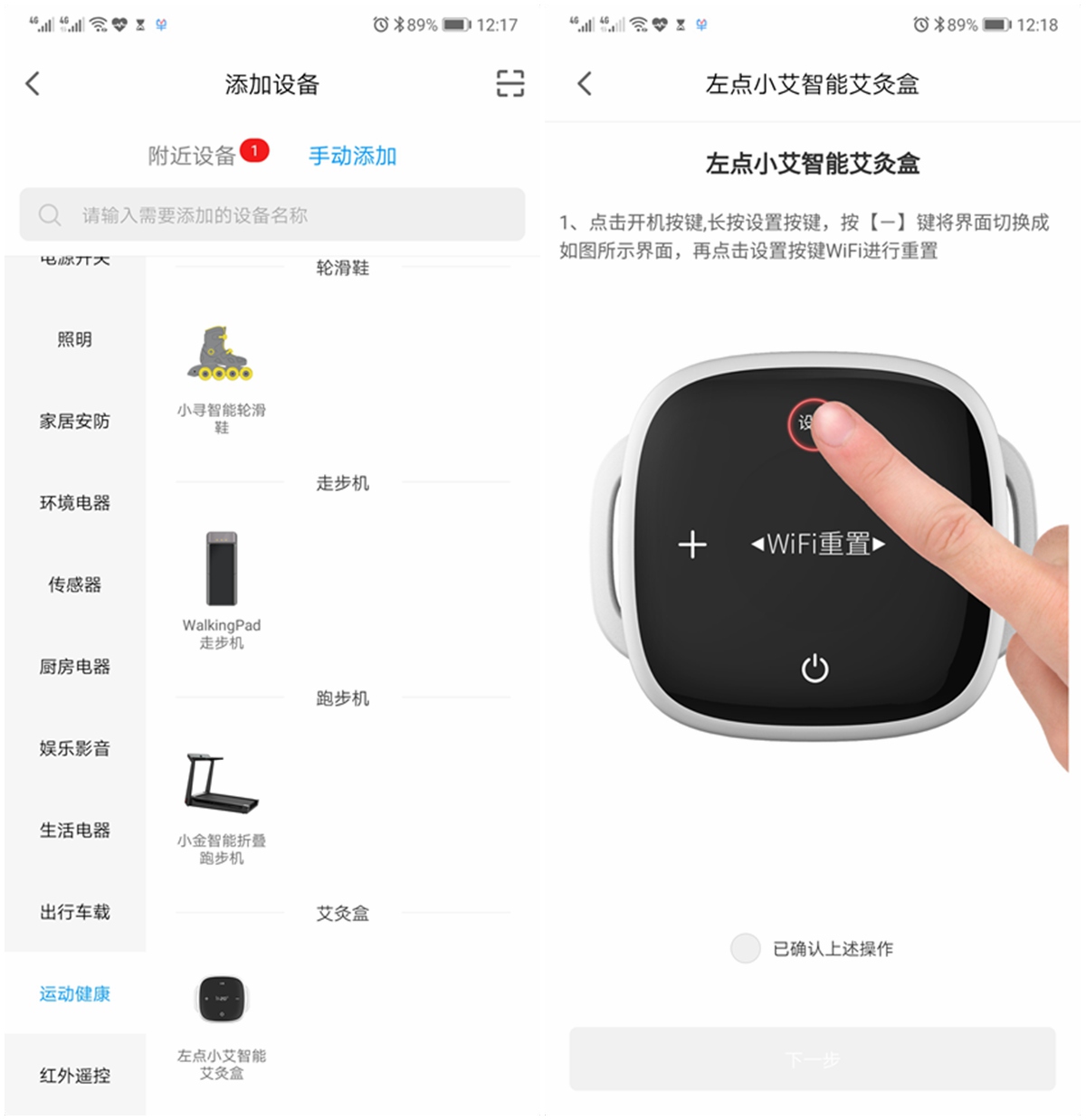Open the 厨房电器 category
This screenshot has height=1120, width=1086.
click(x=74, y=667)
